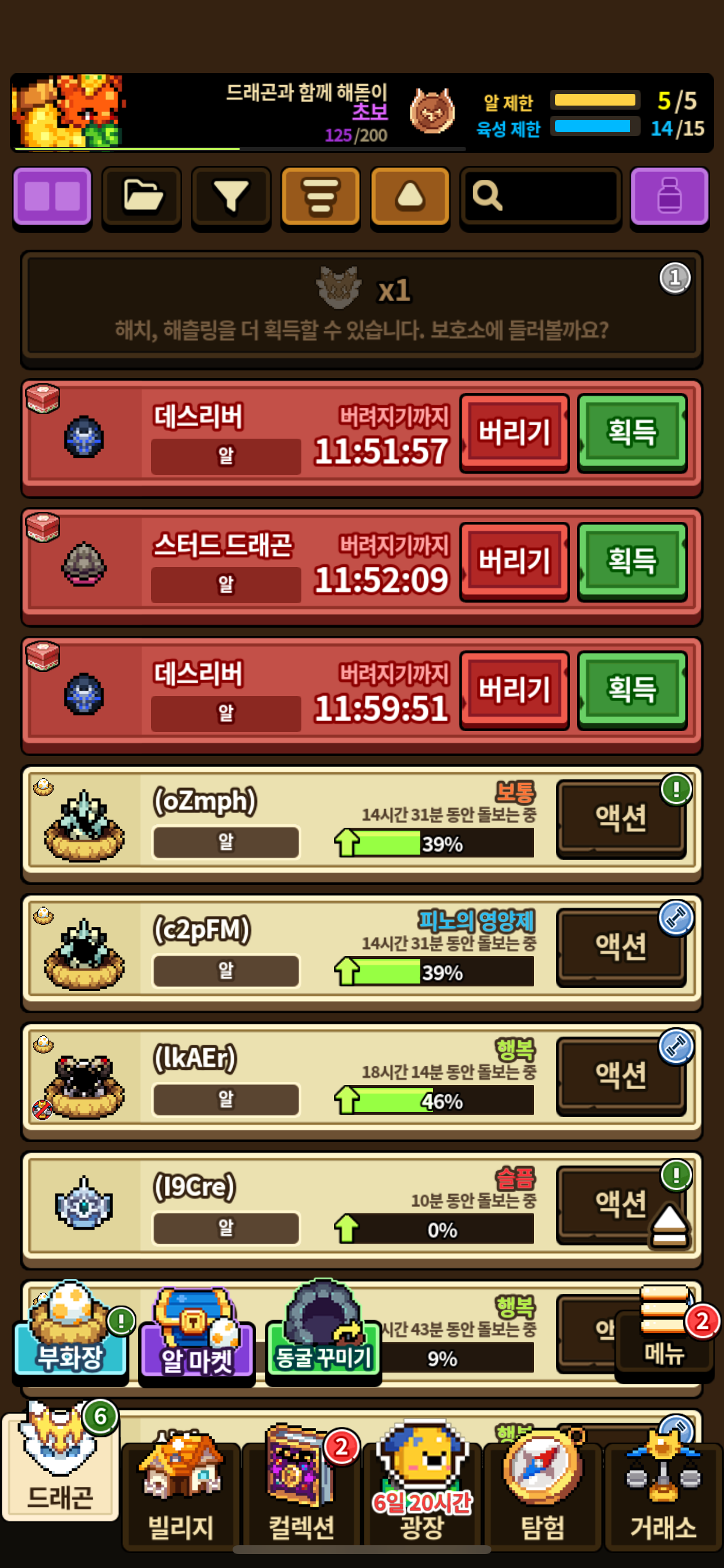Open the funnel filter options
This screenshot has width=724, height=1568.
click(231, 197)
